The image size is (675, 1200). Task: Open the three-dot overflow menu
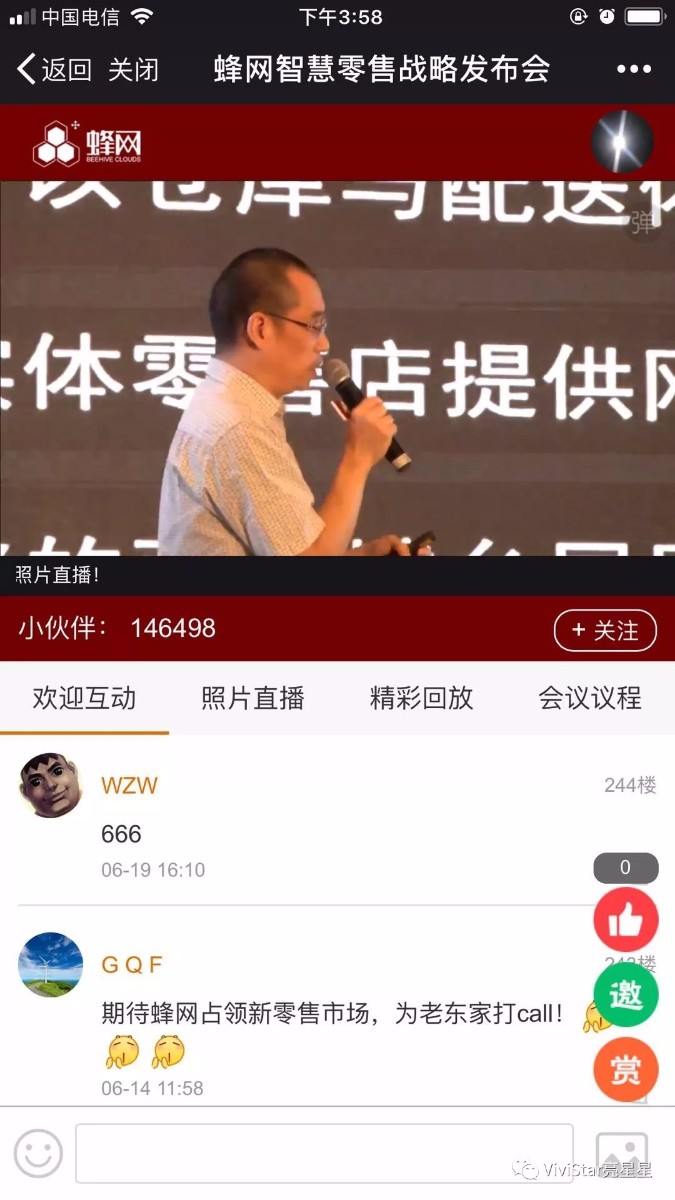(634, 70)
